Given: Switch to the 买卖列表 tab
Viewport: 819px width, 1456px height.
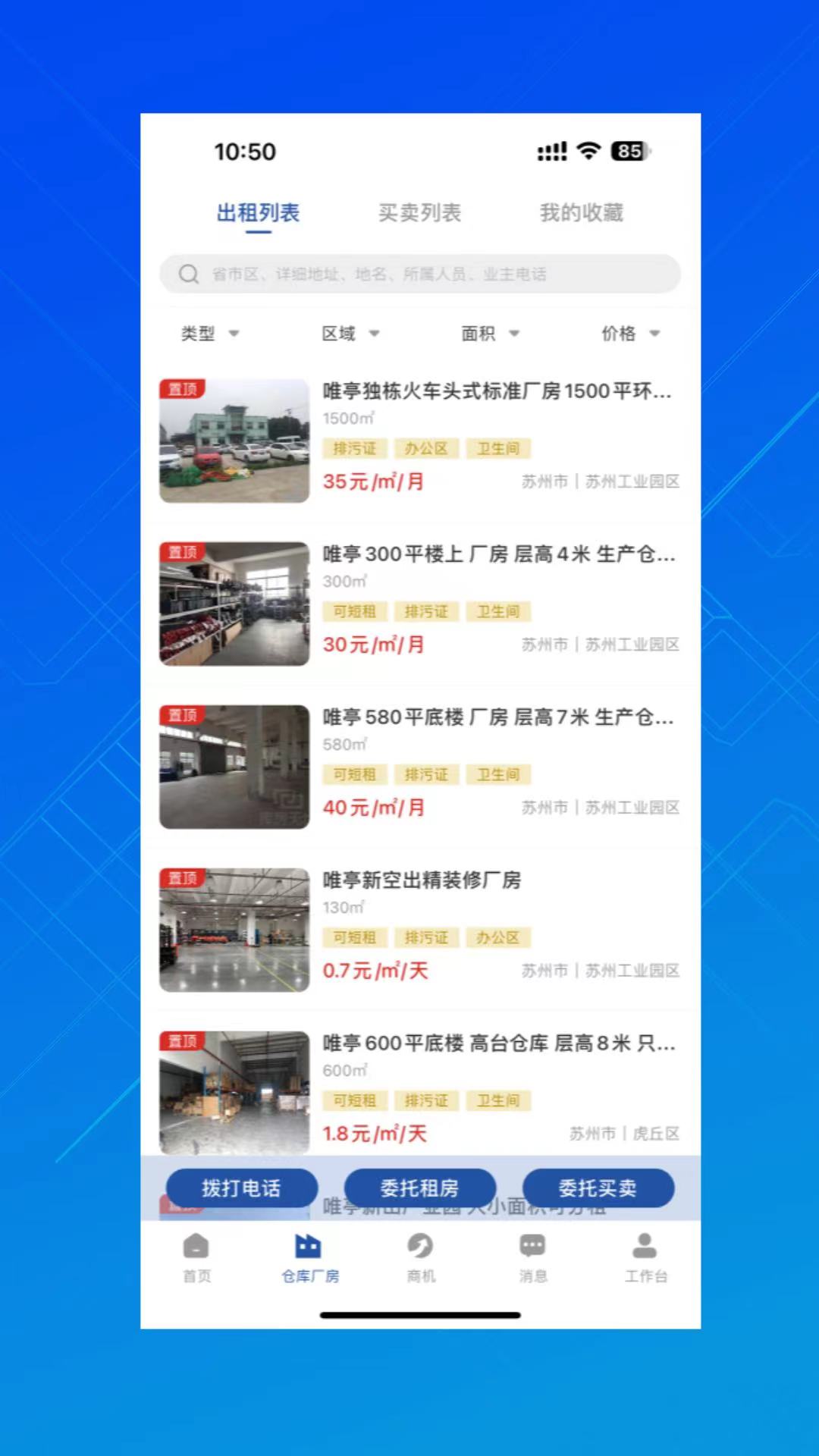Looking at the screenshot, I should coord(419,213).
